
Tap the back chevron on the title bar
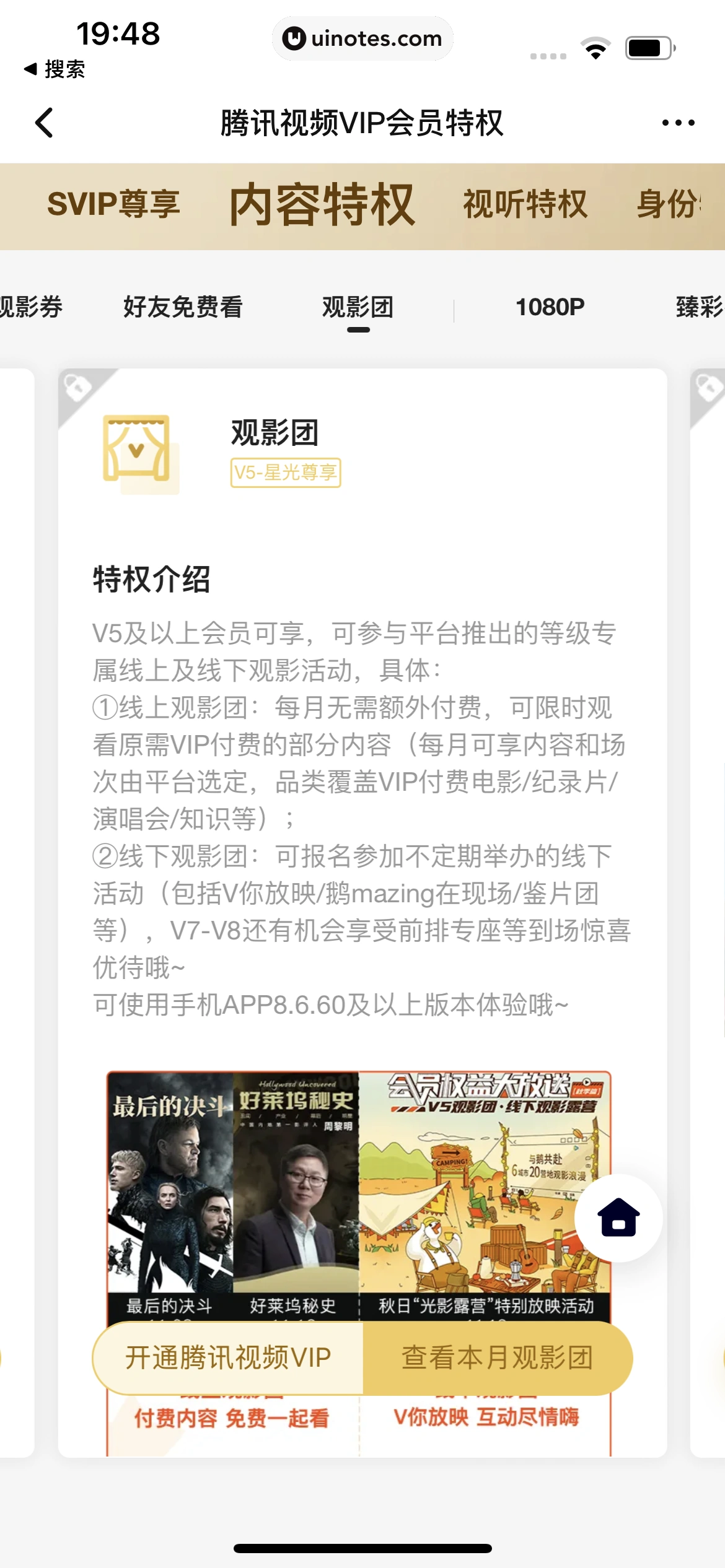(x=45, y=122)
